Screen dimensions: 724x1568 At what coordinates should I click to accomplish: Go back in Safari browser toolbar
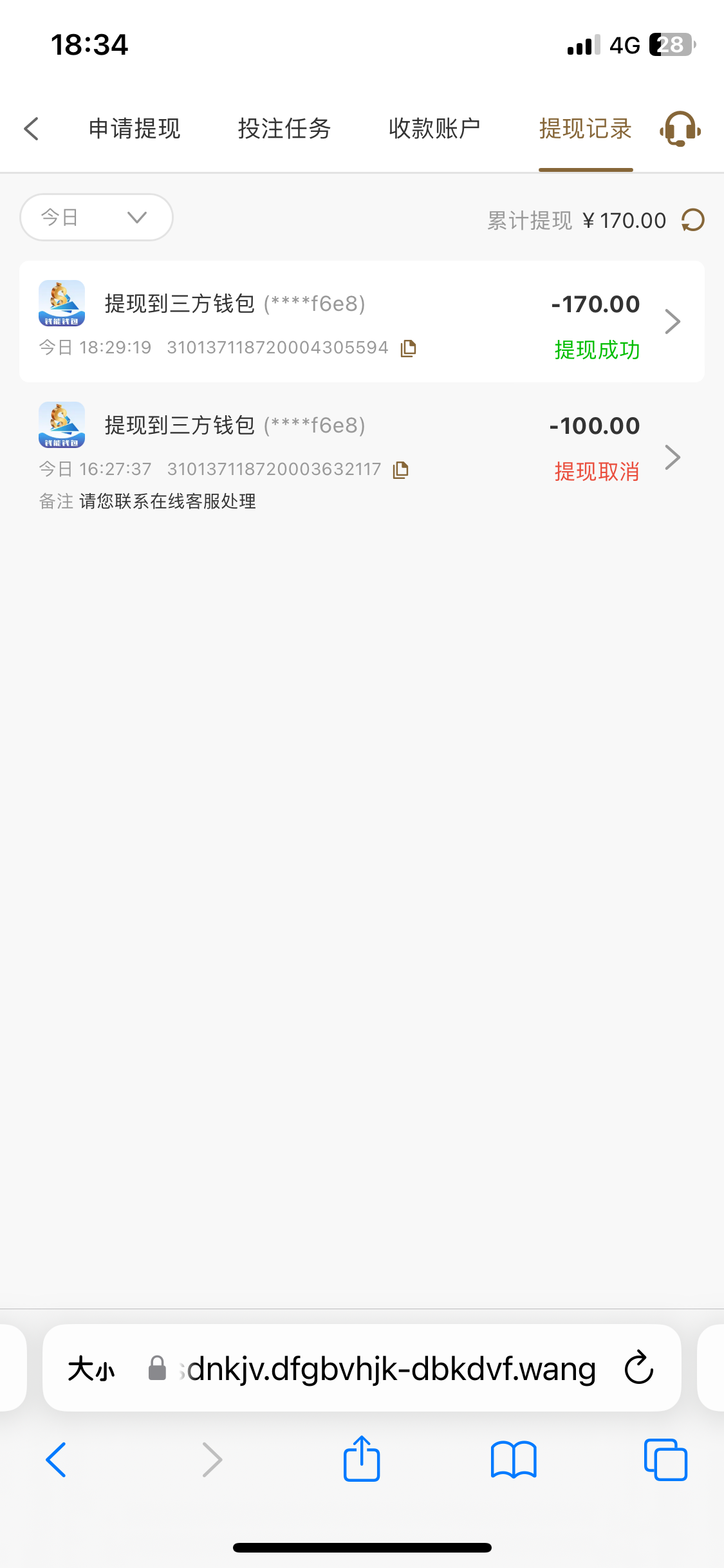(57, 1460)
